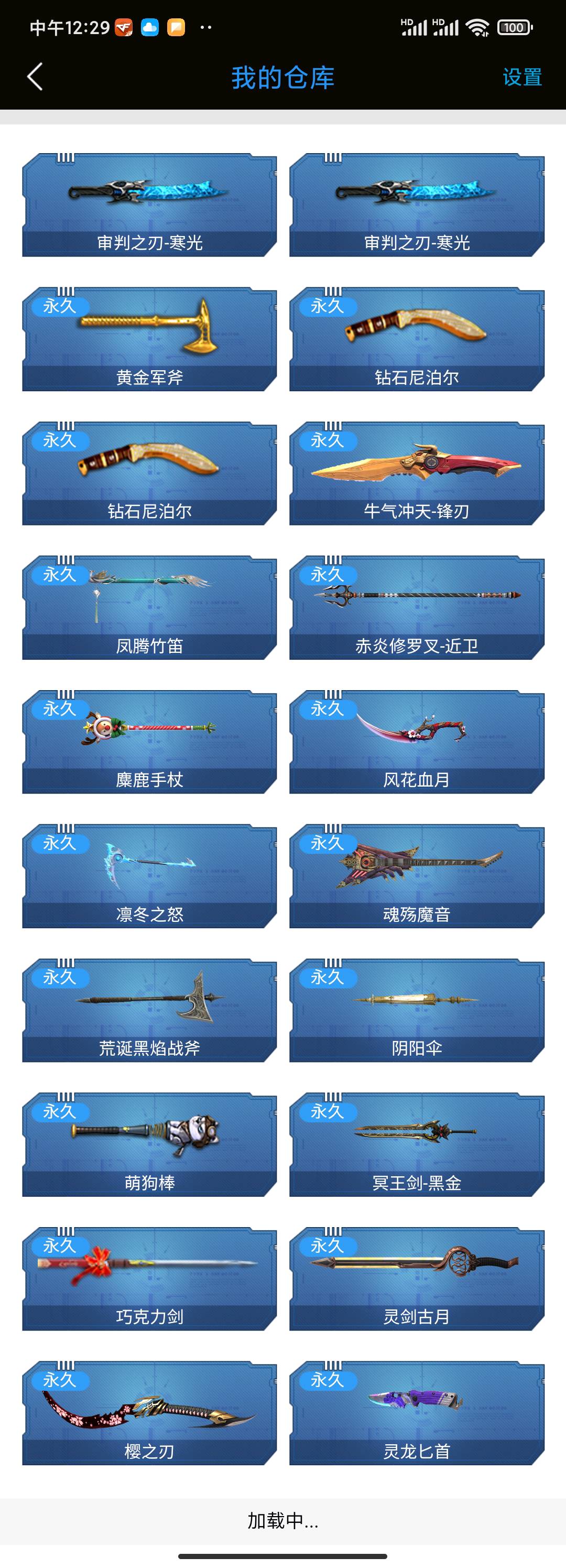
Task: Tap the 阴阳伞 item card
Action: click(416, 1010)
